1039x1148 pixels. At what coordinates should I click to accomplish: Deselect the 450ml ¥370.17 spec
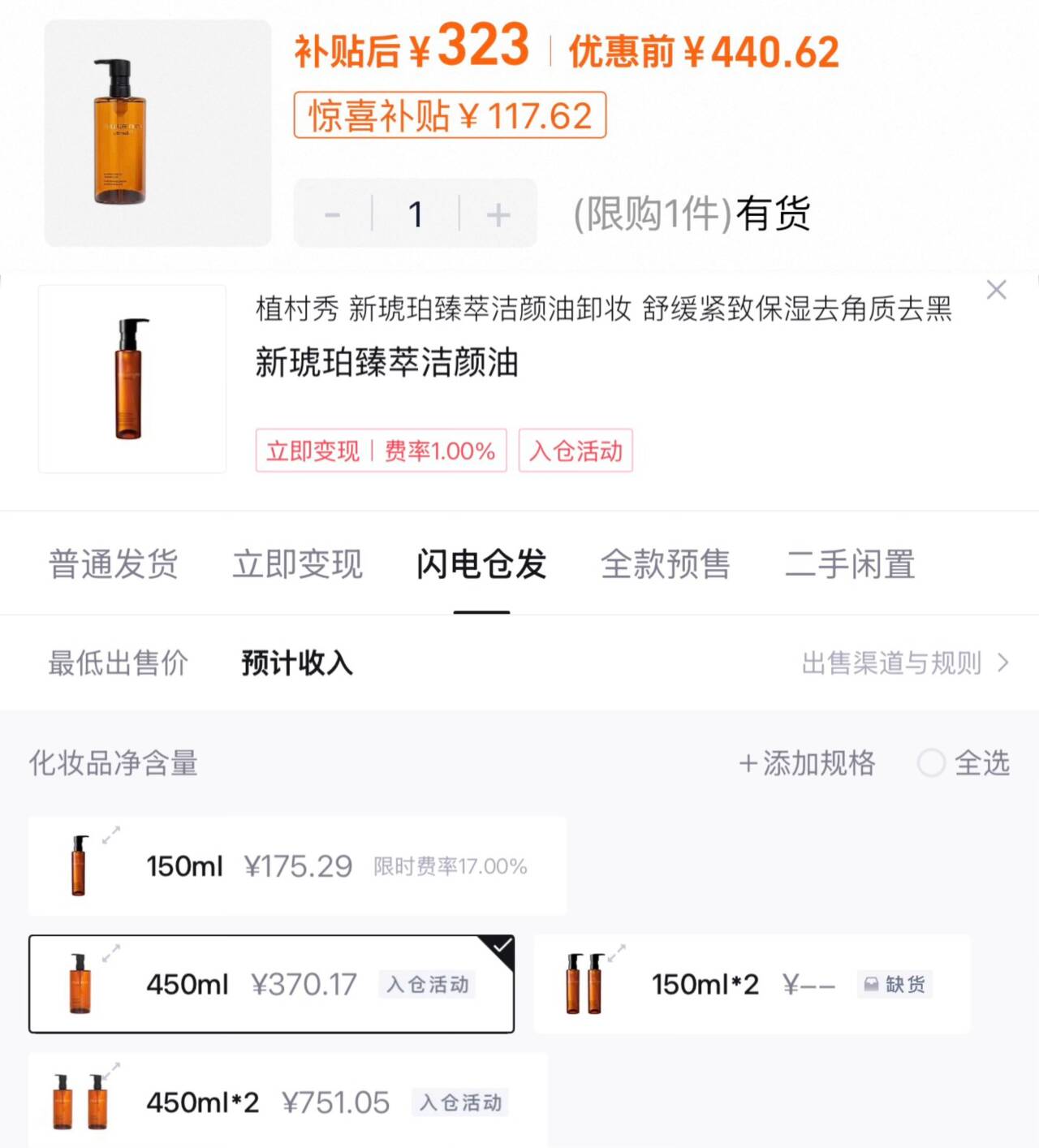pyautogui.click(x=271, y=984)
